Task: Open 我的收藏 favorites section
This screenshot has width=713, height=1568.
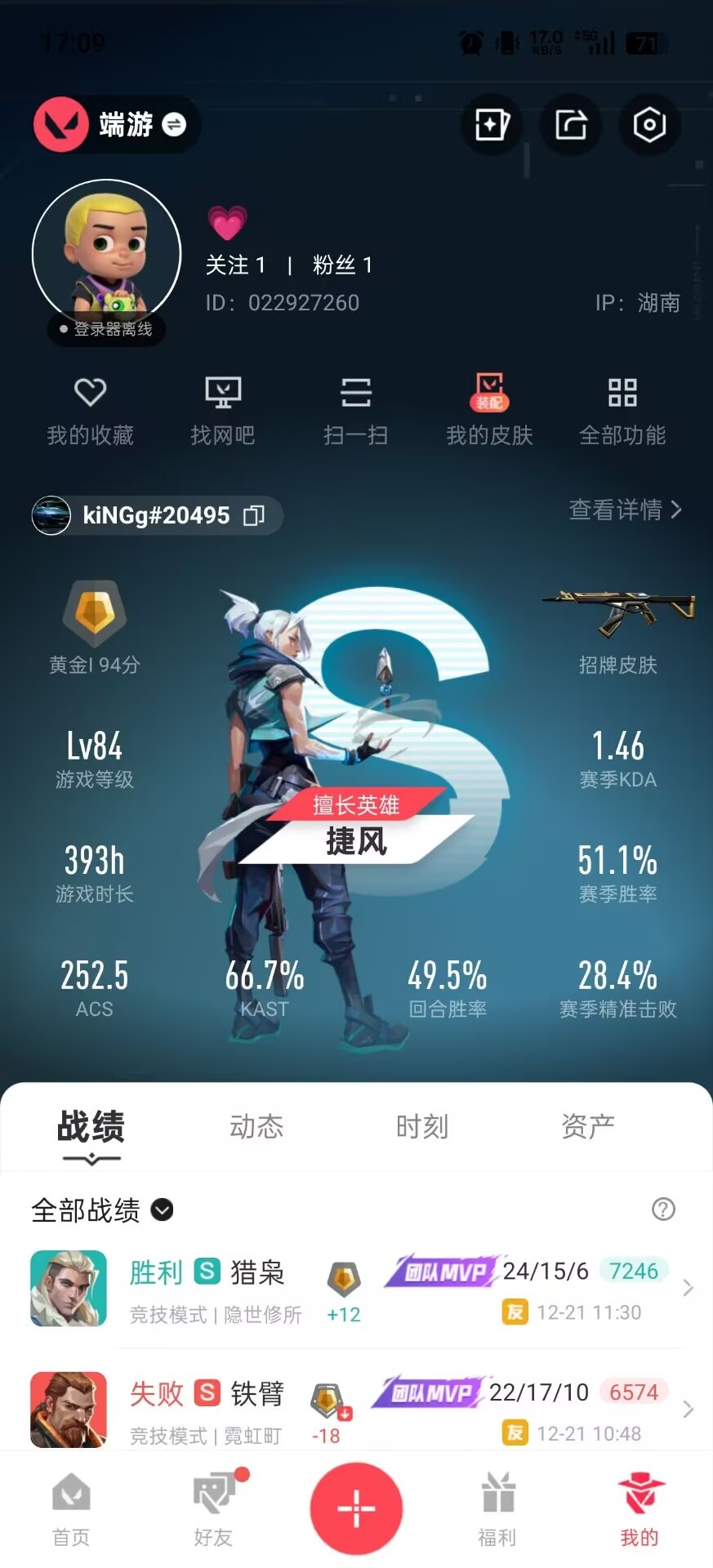Action: click(90, 408)
